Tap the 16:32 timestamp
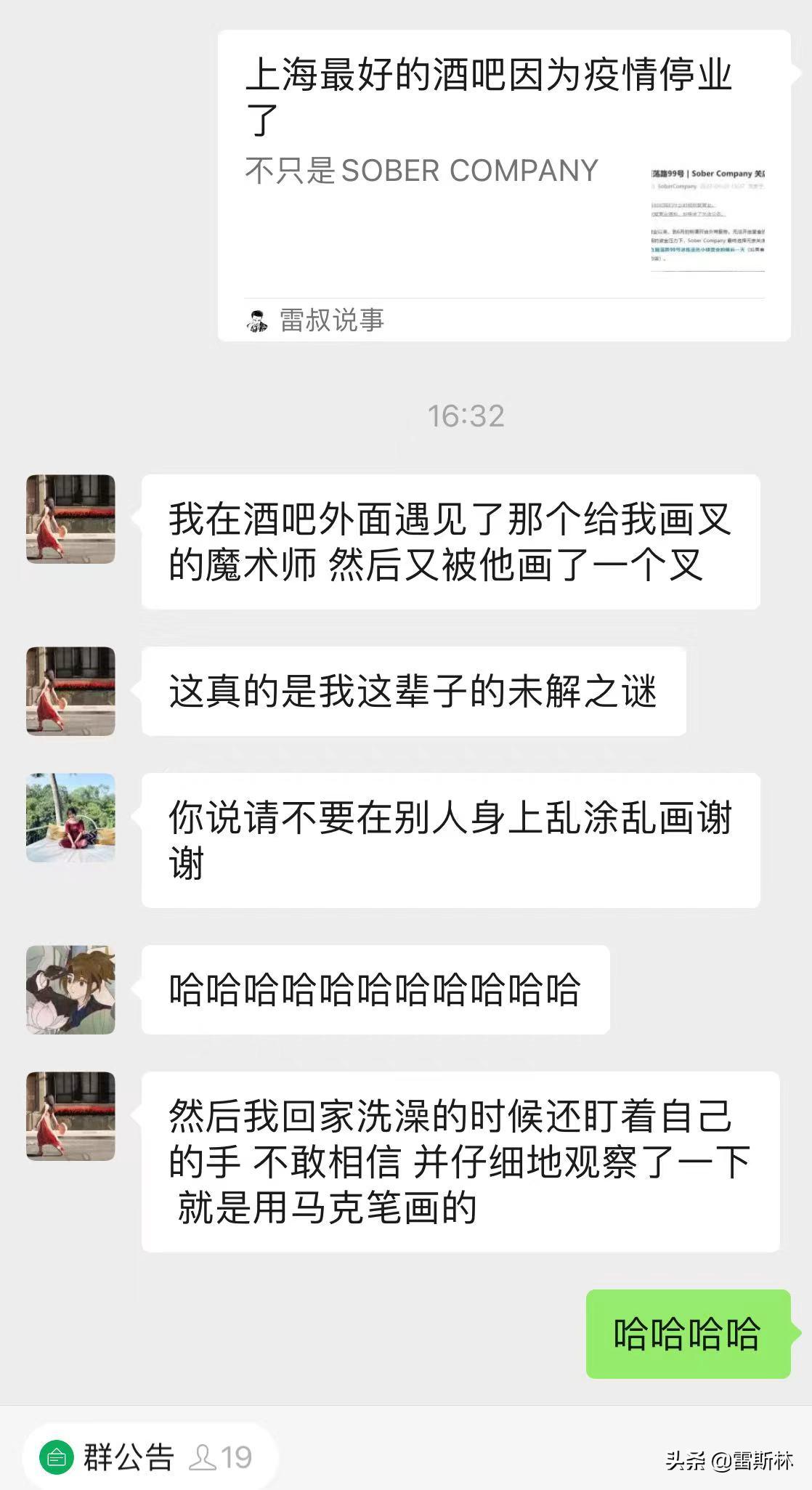Viewport: 812px width, 1490px height. (x=468, y=414)
